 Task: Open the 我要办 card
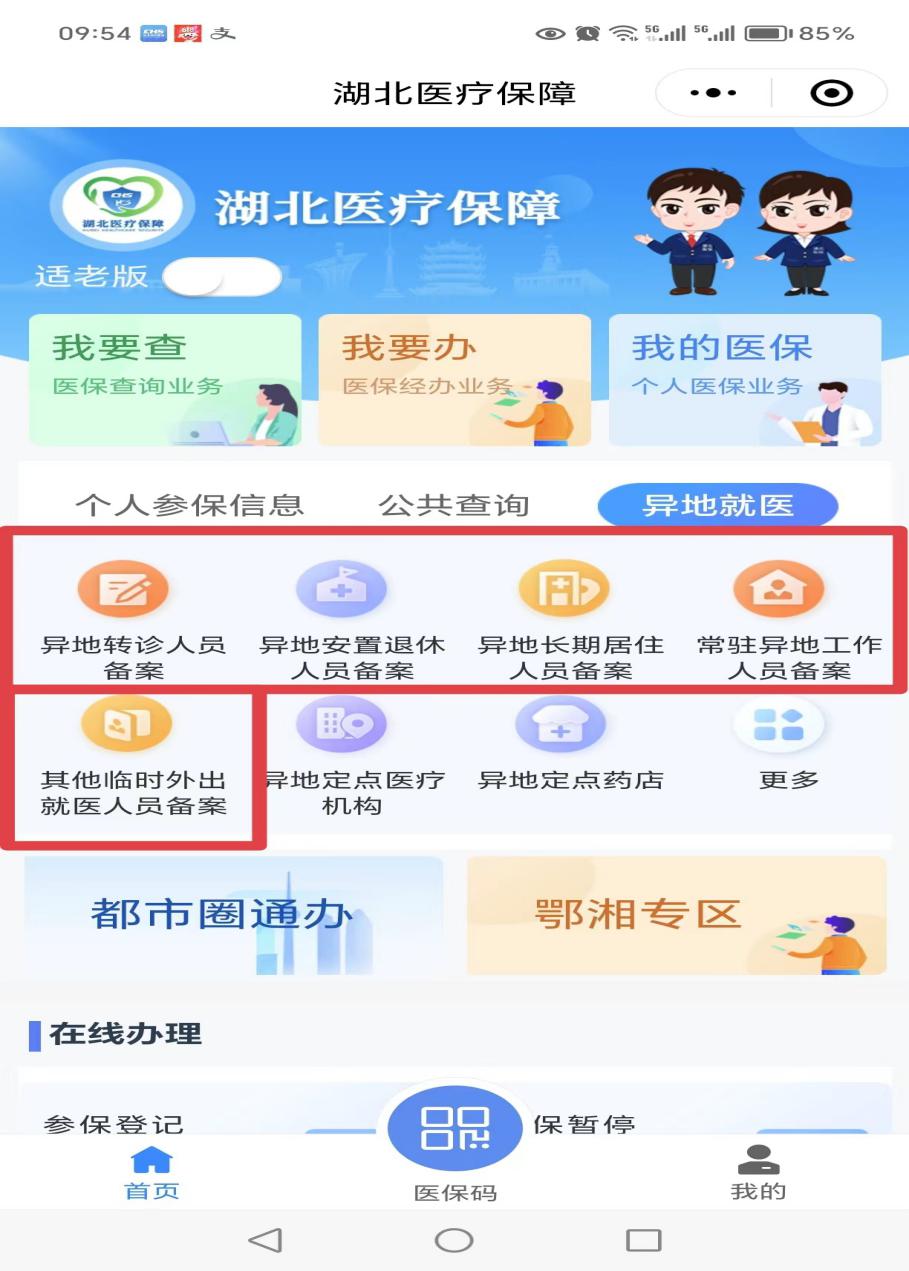454,380
